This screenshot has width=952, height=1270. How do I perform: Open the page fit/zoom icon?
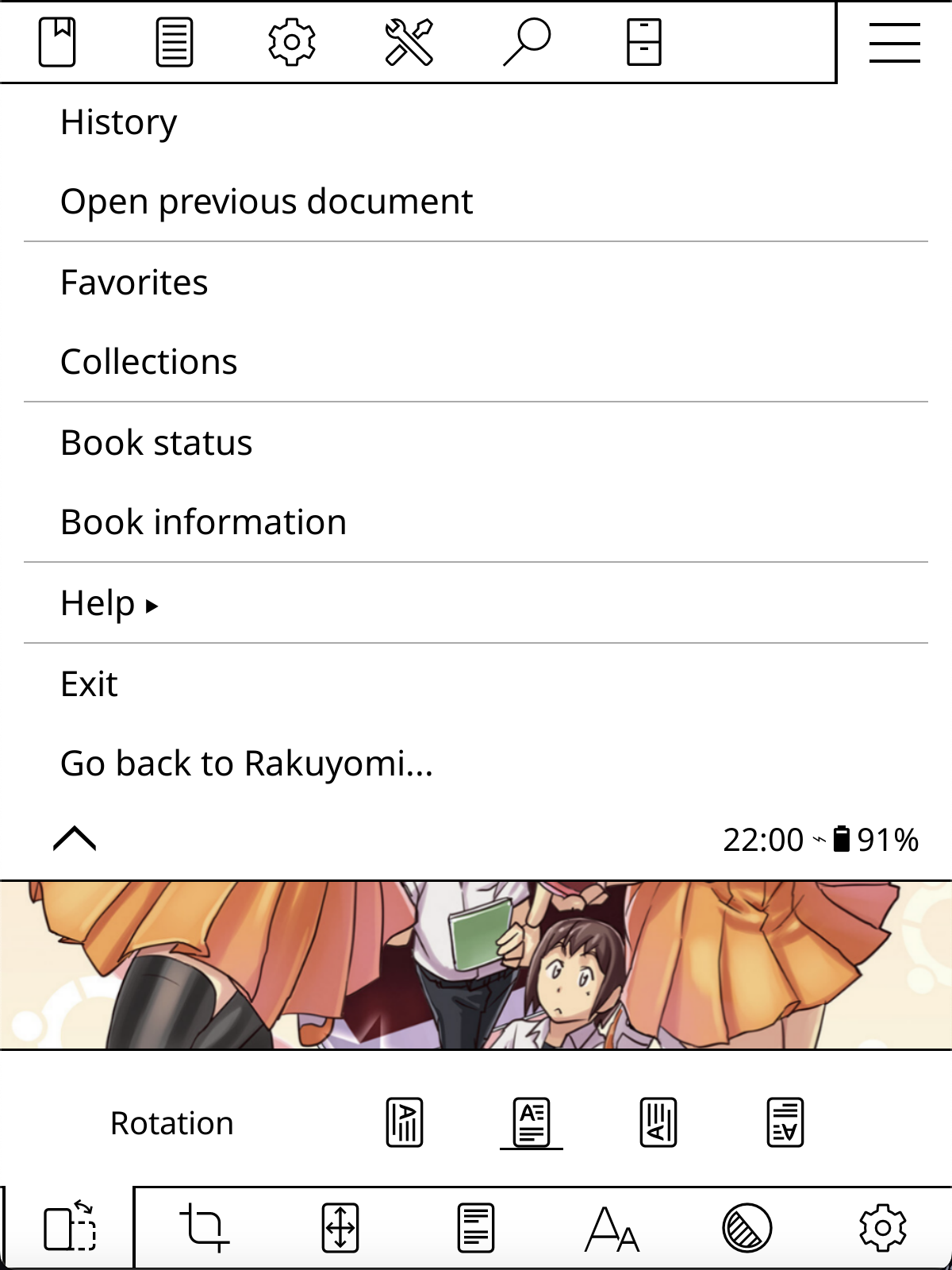click(x=341, y=1226)
